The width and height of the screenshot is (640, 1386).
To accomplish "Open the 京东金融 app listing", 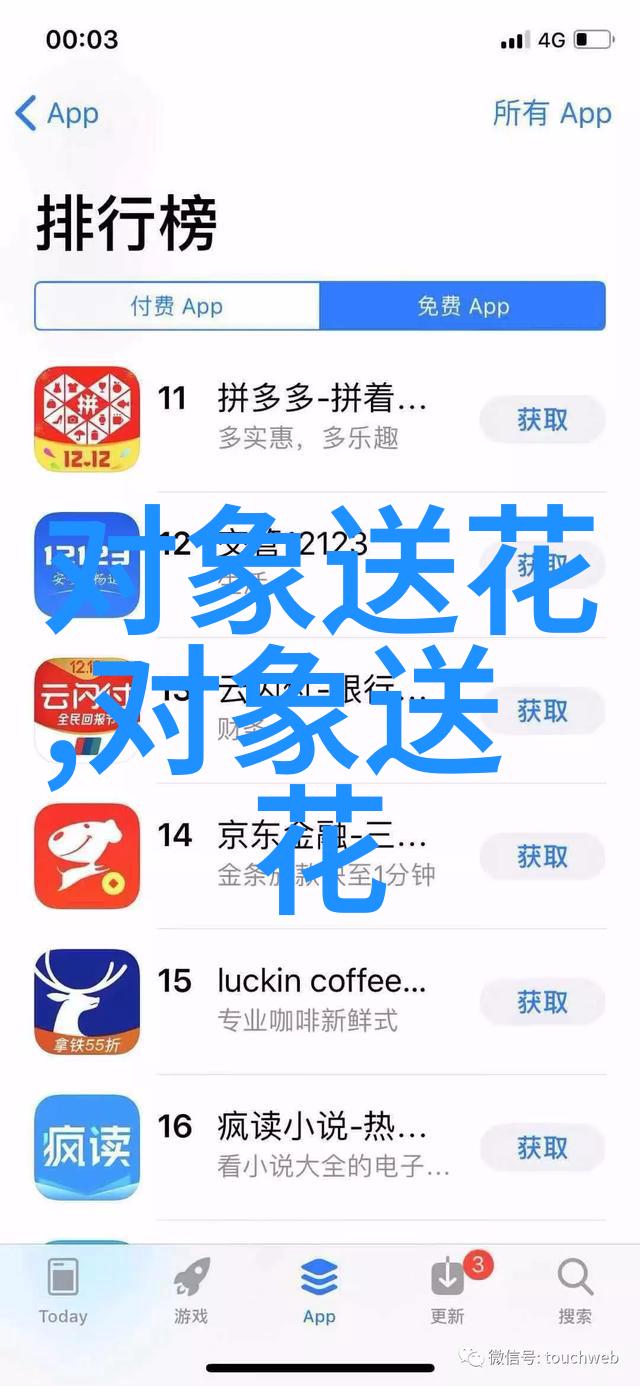I will coord(322,855).
